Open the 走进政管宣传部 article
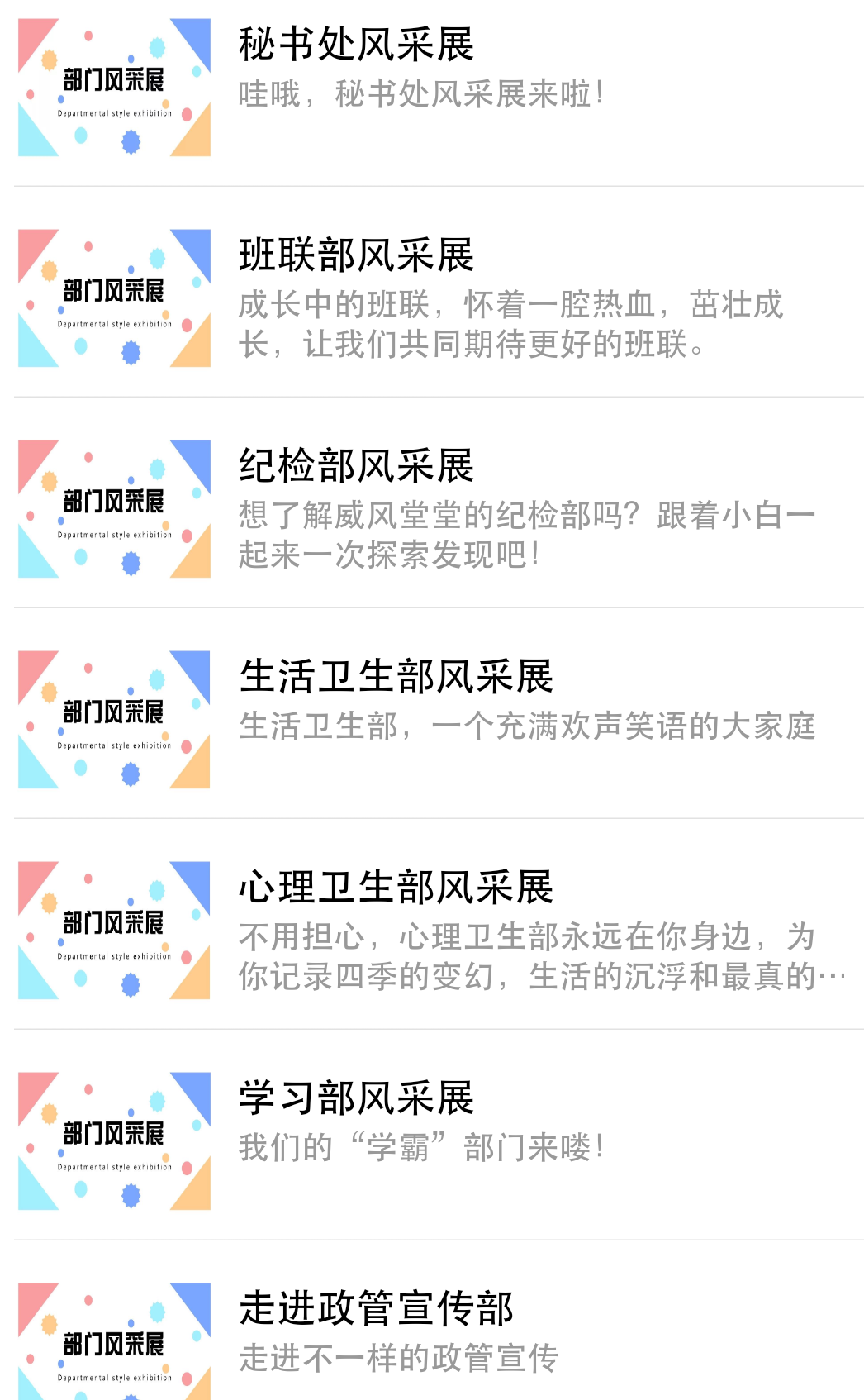864x1400 pixels. pos(376,1310)
